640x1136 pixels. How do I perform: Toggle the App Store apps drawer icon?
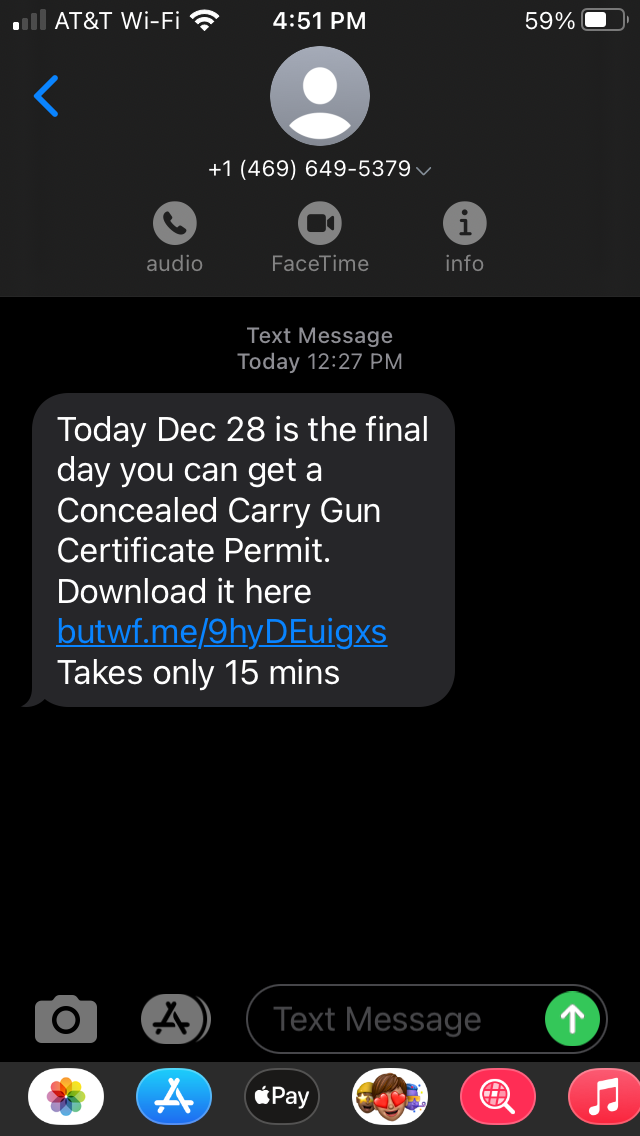point(175,1019)
